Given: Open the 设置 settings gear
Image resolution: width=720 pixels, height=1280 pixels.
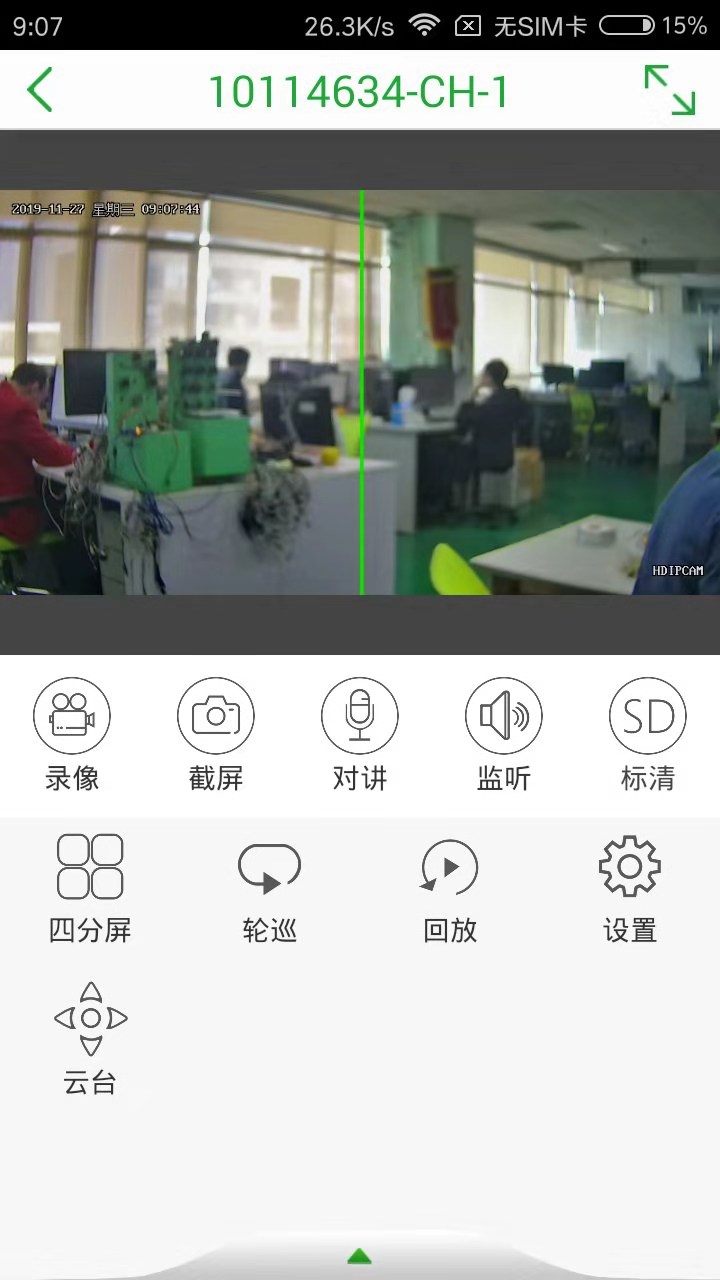Looking at the screenshot, I should click(x=630, y=868).
